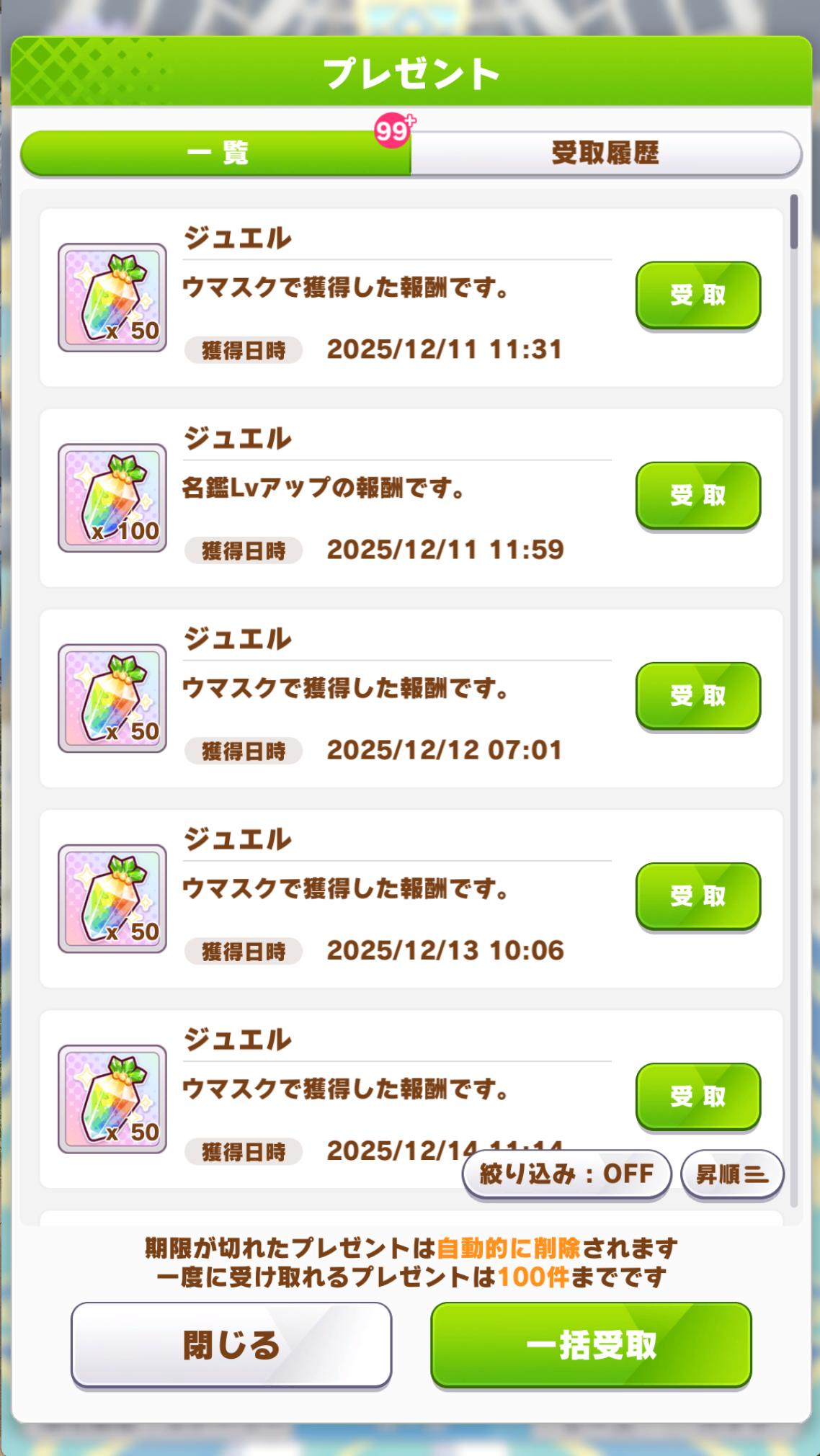Image resolution: width=820 pixels, height=1456 pixels.
Task: Claim the jewel dated 2025/12/11 11:31
Action: 698,295
